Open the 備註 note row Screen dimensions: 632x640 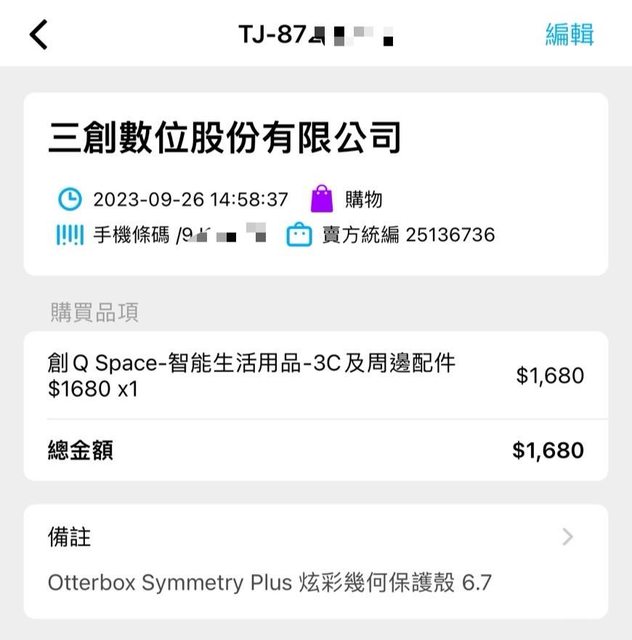coord(315,538)
